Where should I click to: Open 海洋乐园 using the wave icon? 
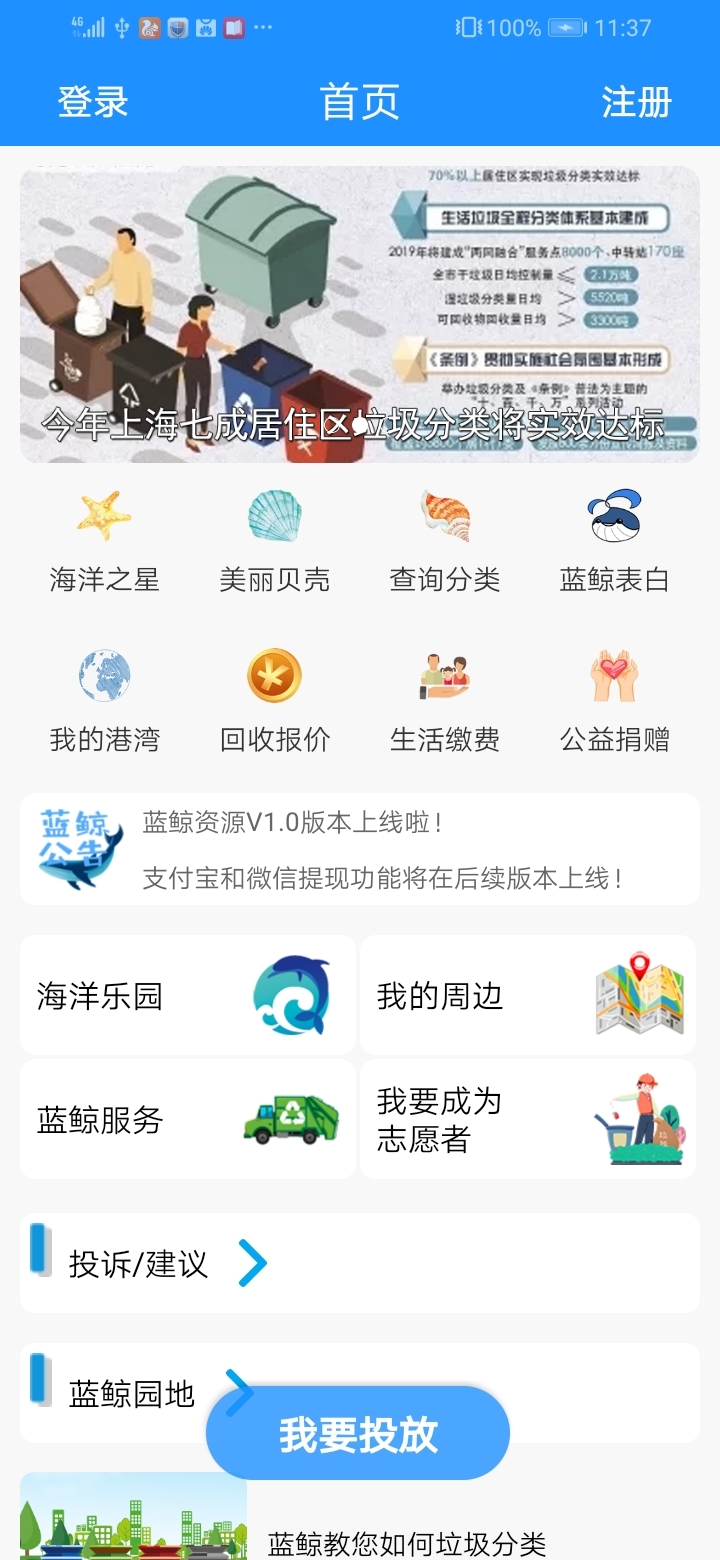click(x=289, y=995)
